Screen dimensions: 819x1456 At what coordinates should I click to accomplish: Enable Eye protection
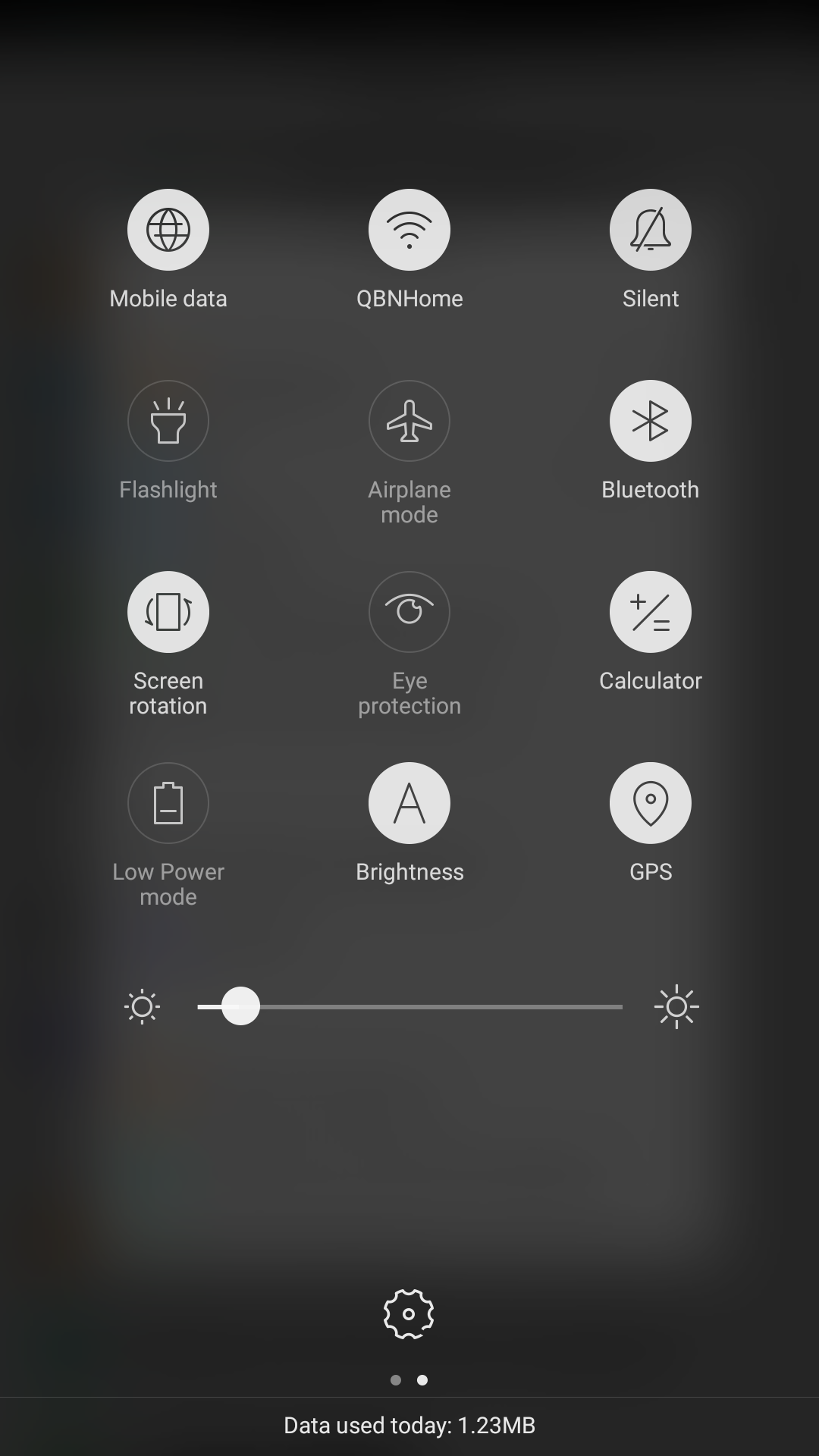(x=409, y=612)
